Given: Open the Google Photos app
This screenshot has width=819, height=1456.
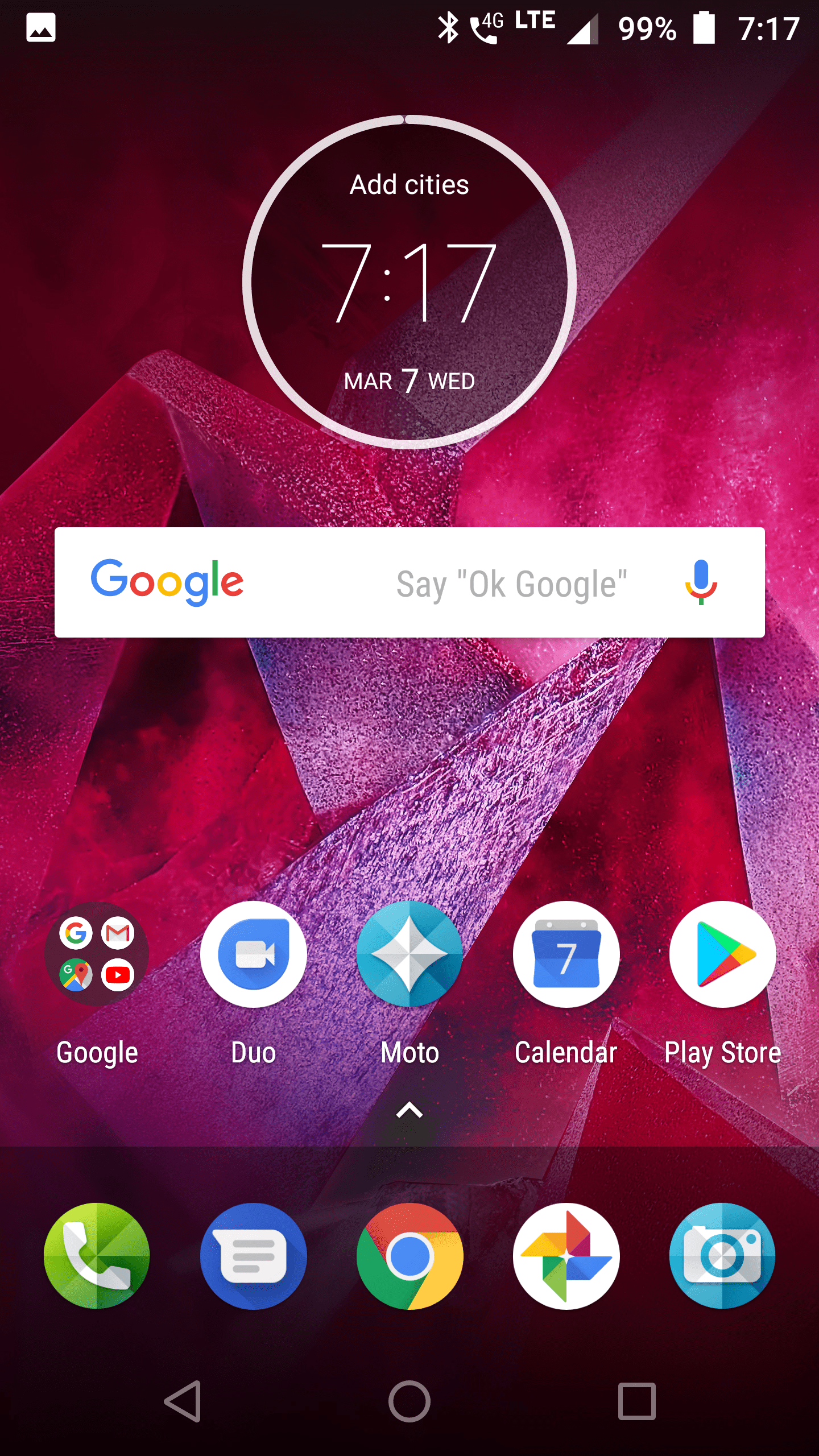Looking at the screenshot, I should click(566, 1256).
